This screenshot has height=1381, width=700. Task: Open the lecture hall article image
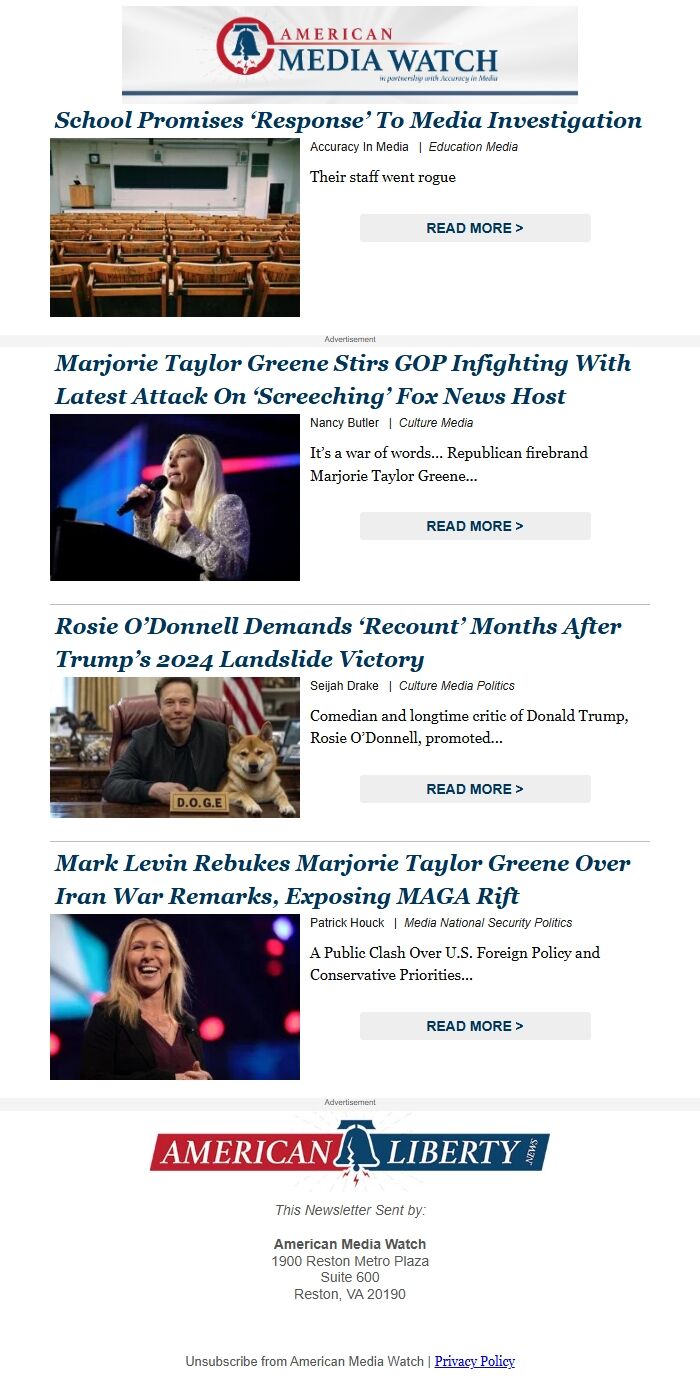(175, 228)
